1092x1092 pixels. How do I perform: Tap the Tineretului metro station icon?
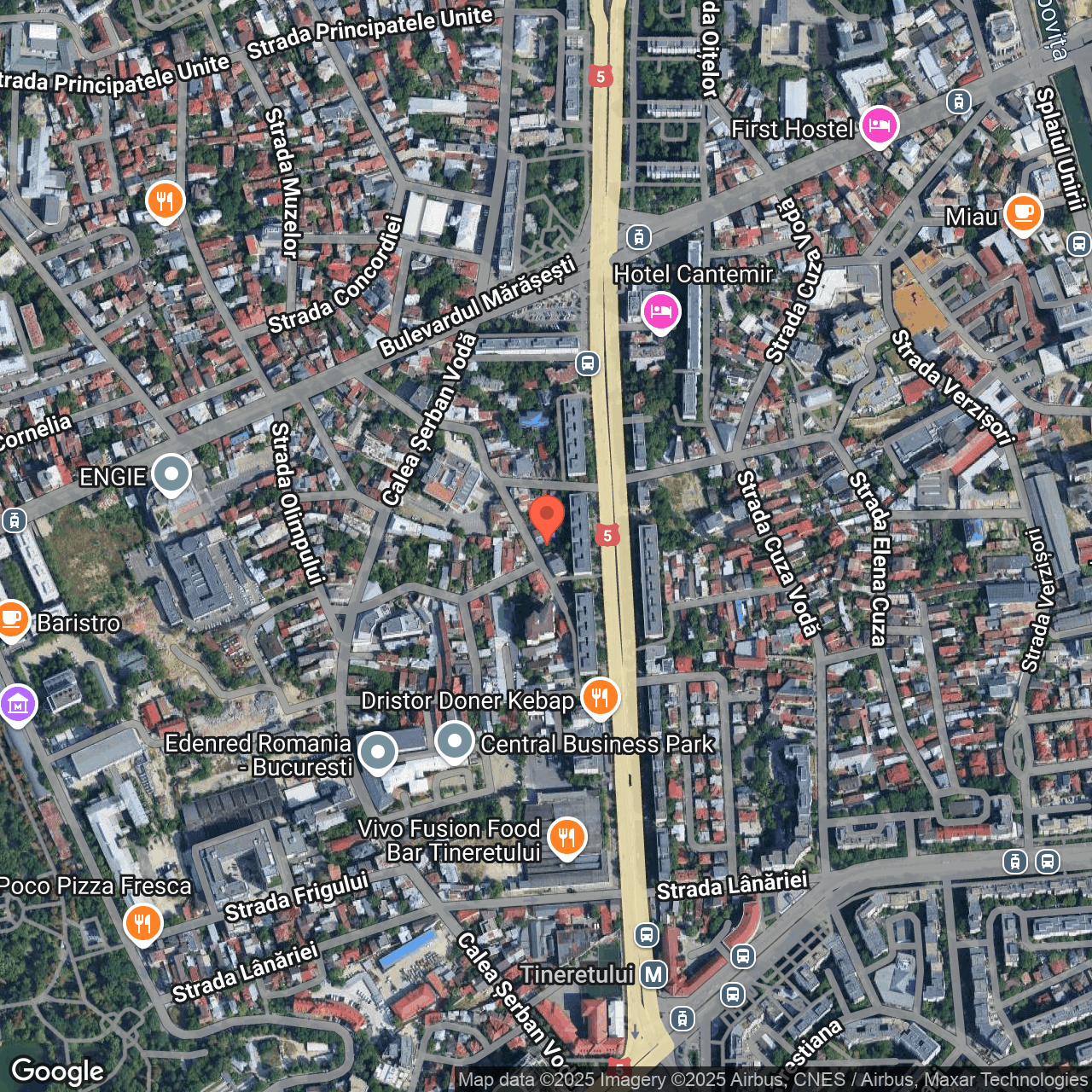click(653, 973)
